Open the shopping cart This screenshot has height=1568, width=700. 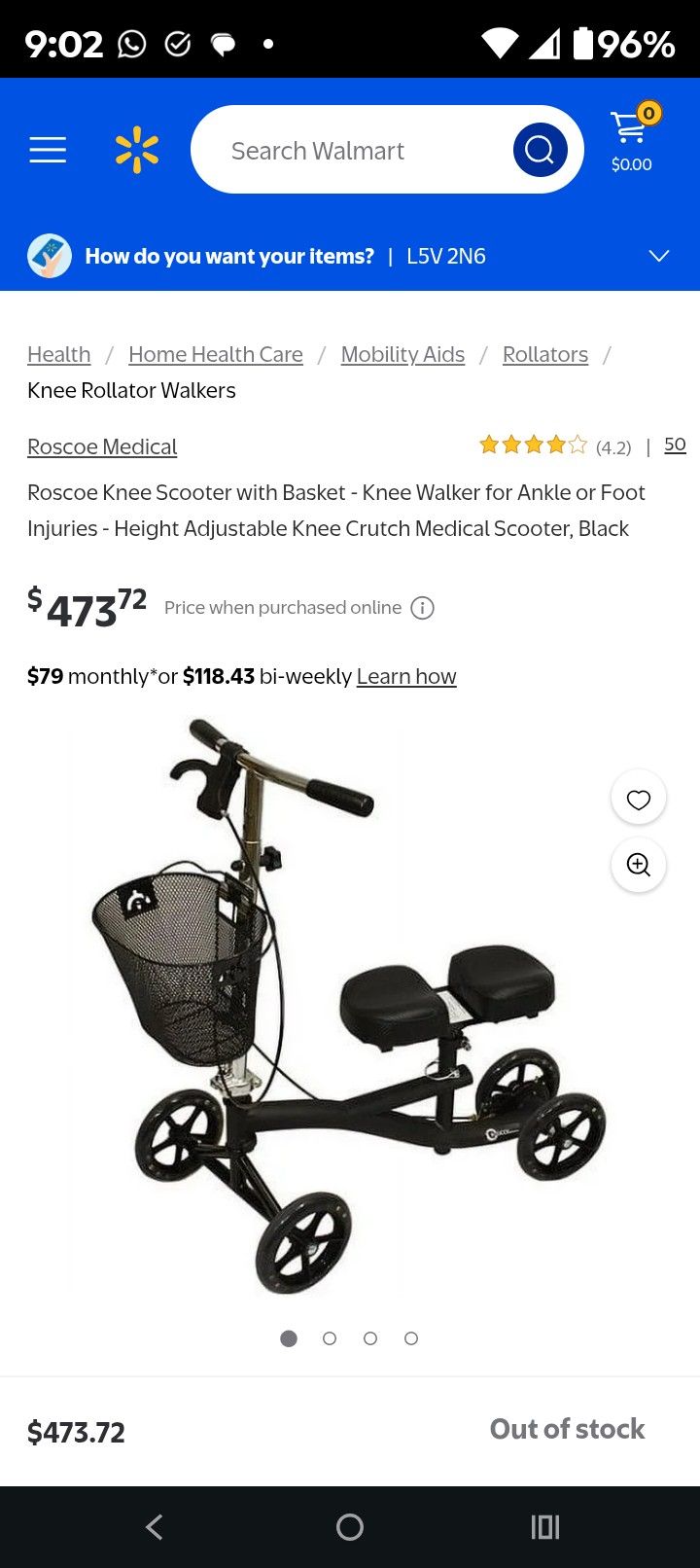point(630,136)
